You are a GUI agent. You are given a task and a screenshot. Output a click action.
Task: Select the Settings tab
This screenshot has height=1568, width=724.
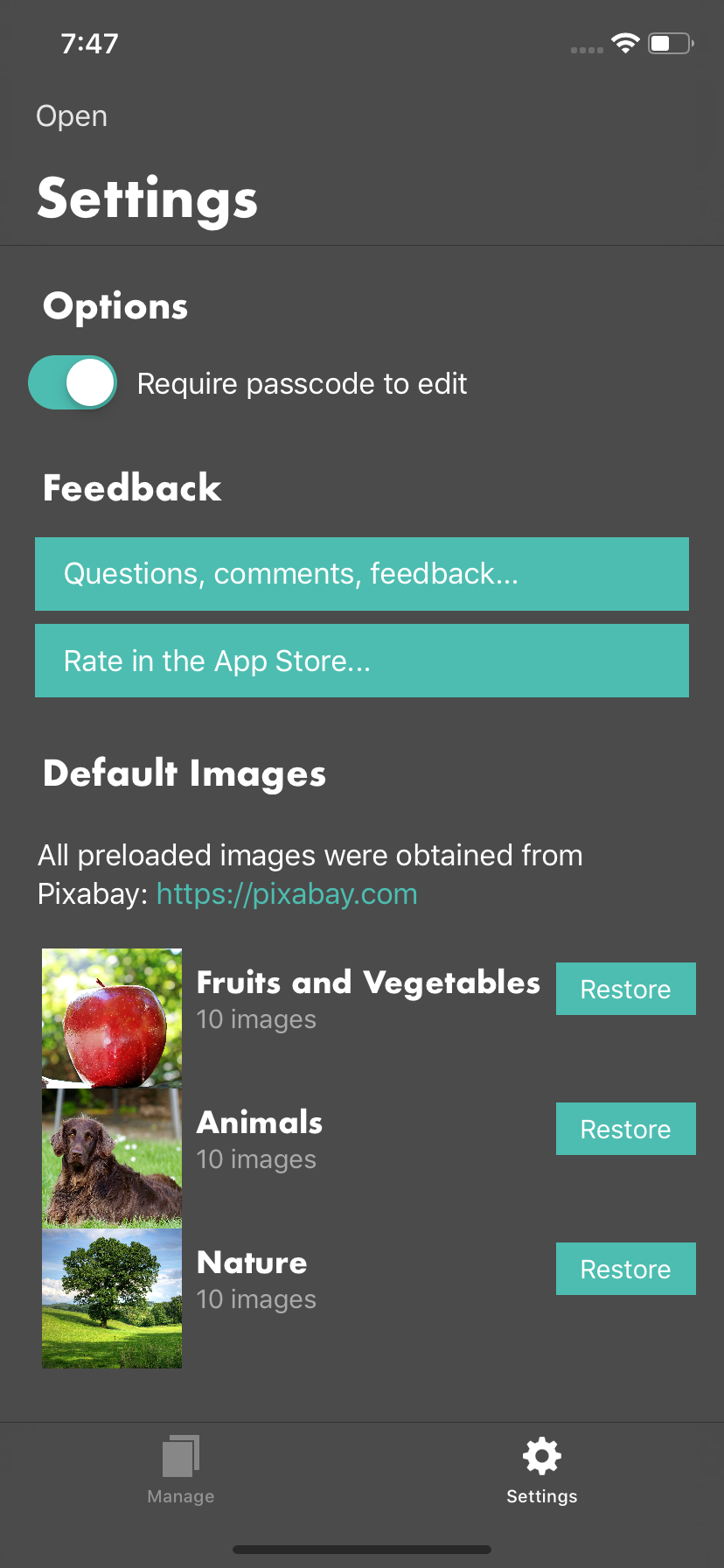click(x=542, y=1470)
